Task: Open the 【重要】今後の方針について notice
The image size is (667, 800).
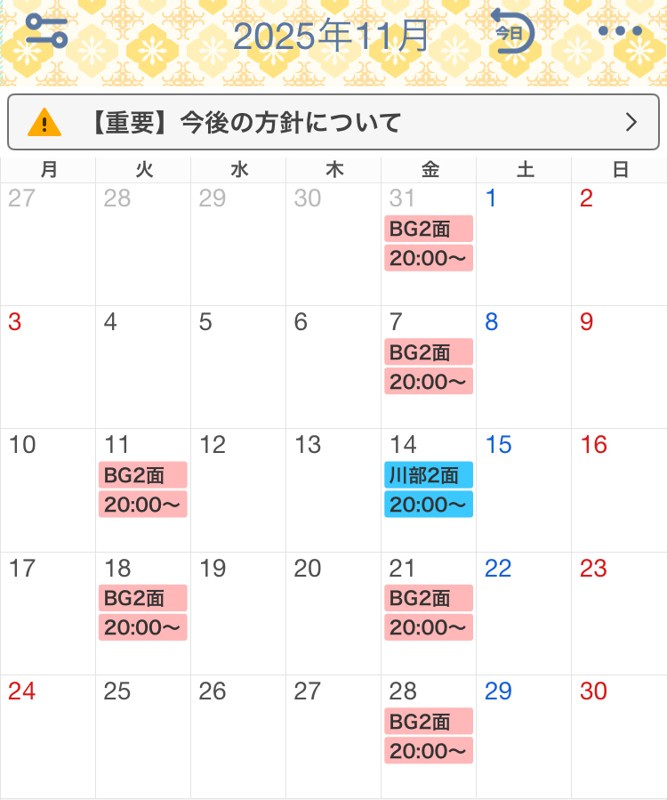Action: point(333,122)
